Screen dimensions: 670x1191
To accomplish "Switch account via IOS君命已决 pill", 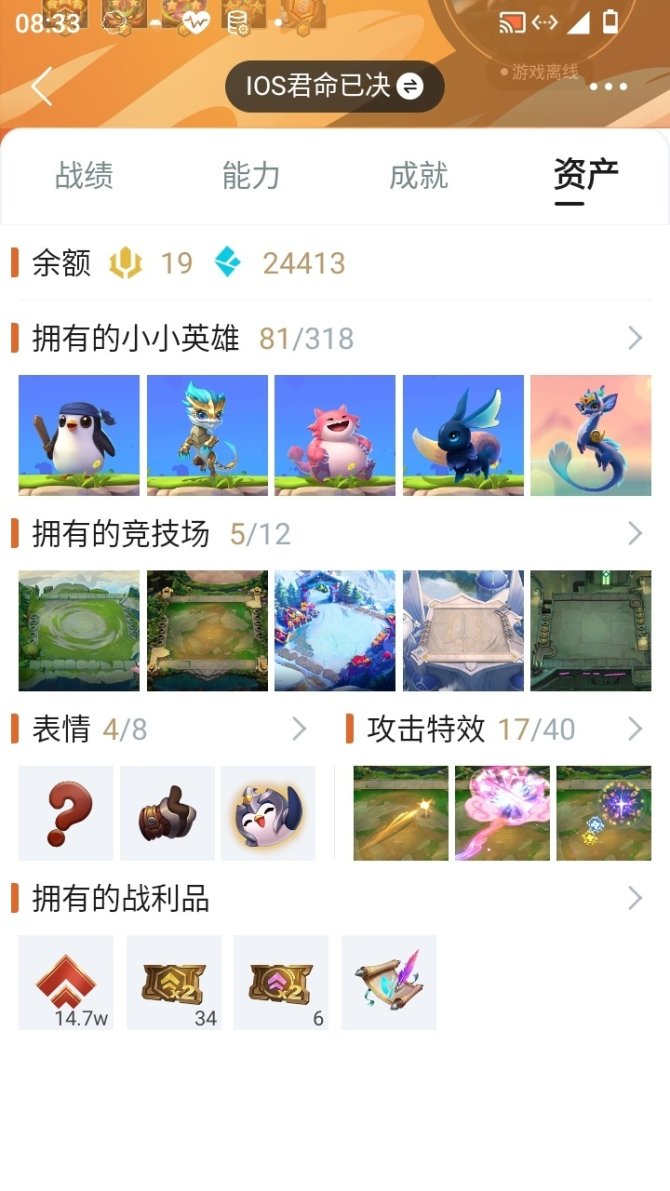I will click(334, 86).
